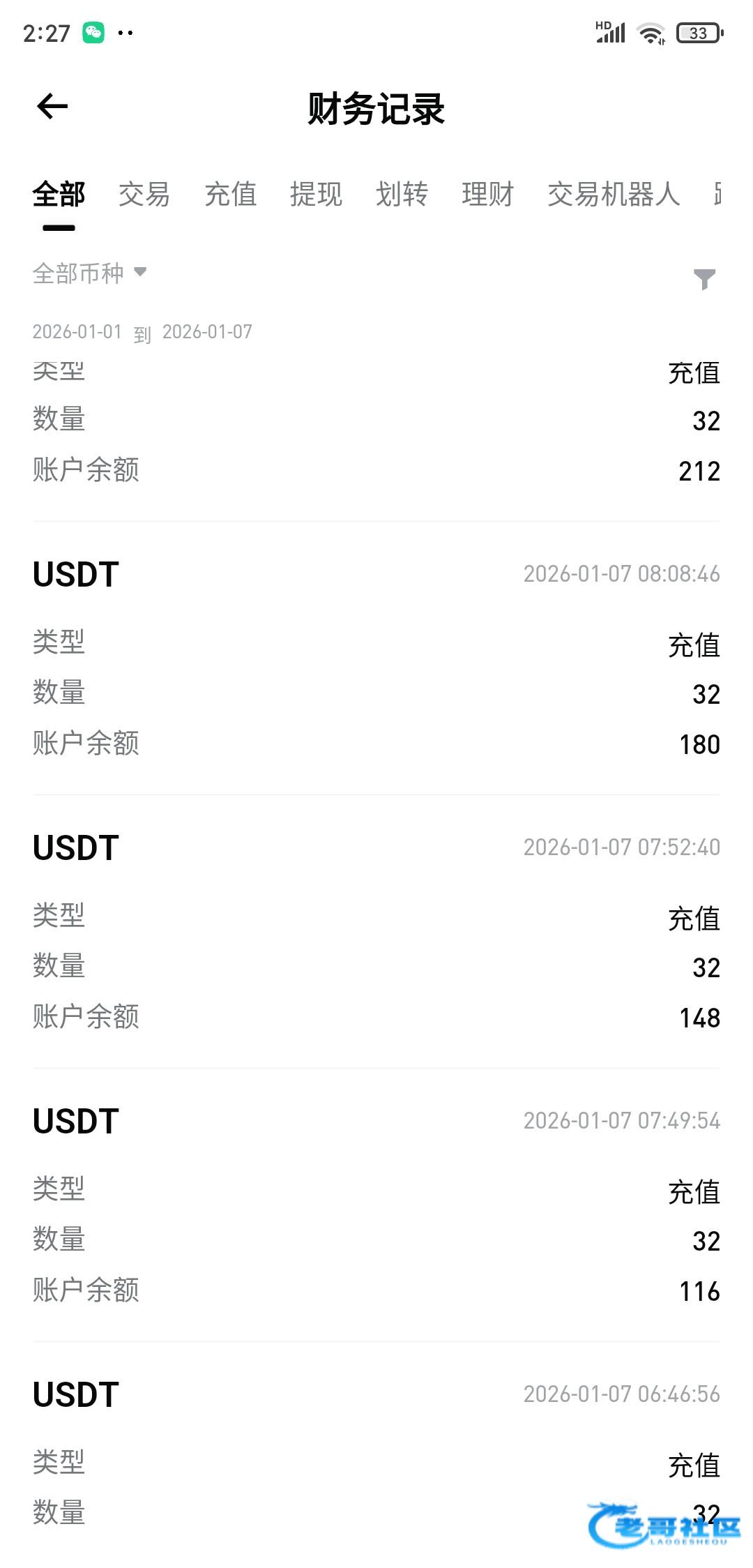This screenshot has height=1568, width=753.
Task: Switch to the 充值 tab
Action: pos(230,195)
